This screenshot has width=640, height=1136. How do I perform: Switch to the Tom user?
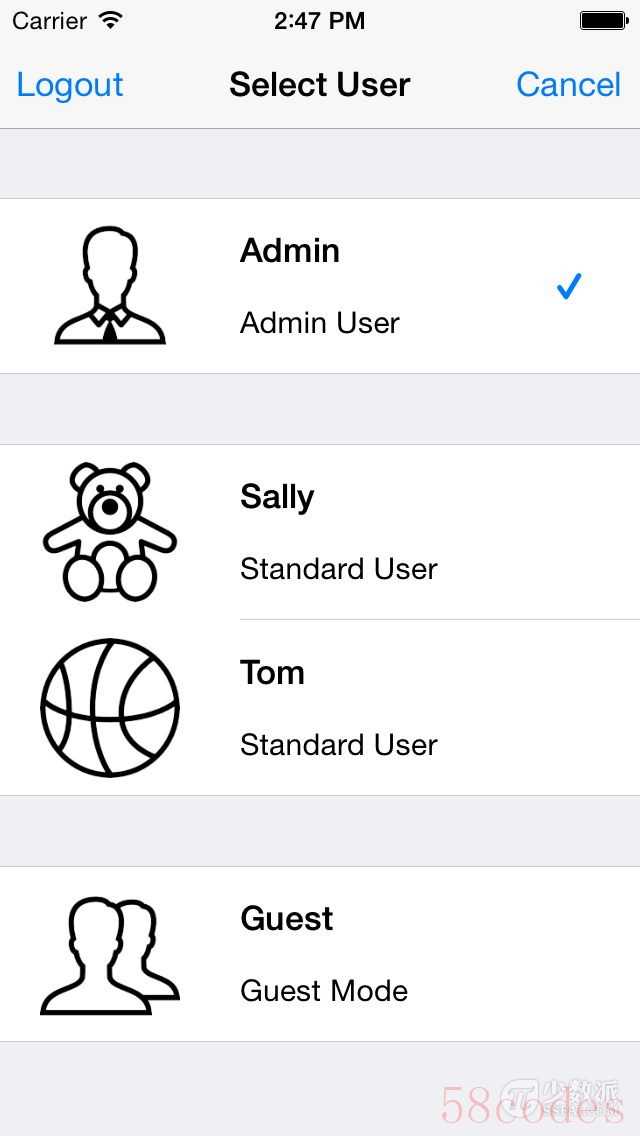coord(320,707)
